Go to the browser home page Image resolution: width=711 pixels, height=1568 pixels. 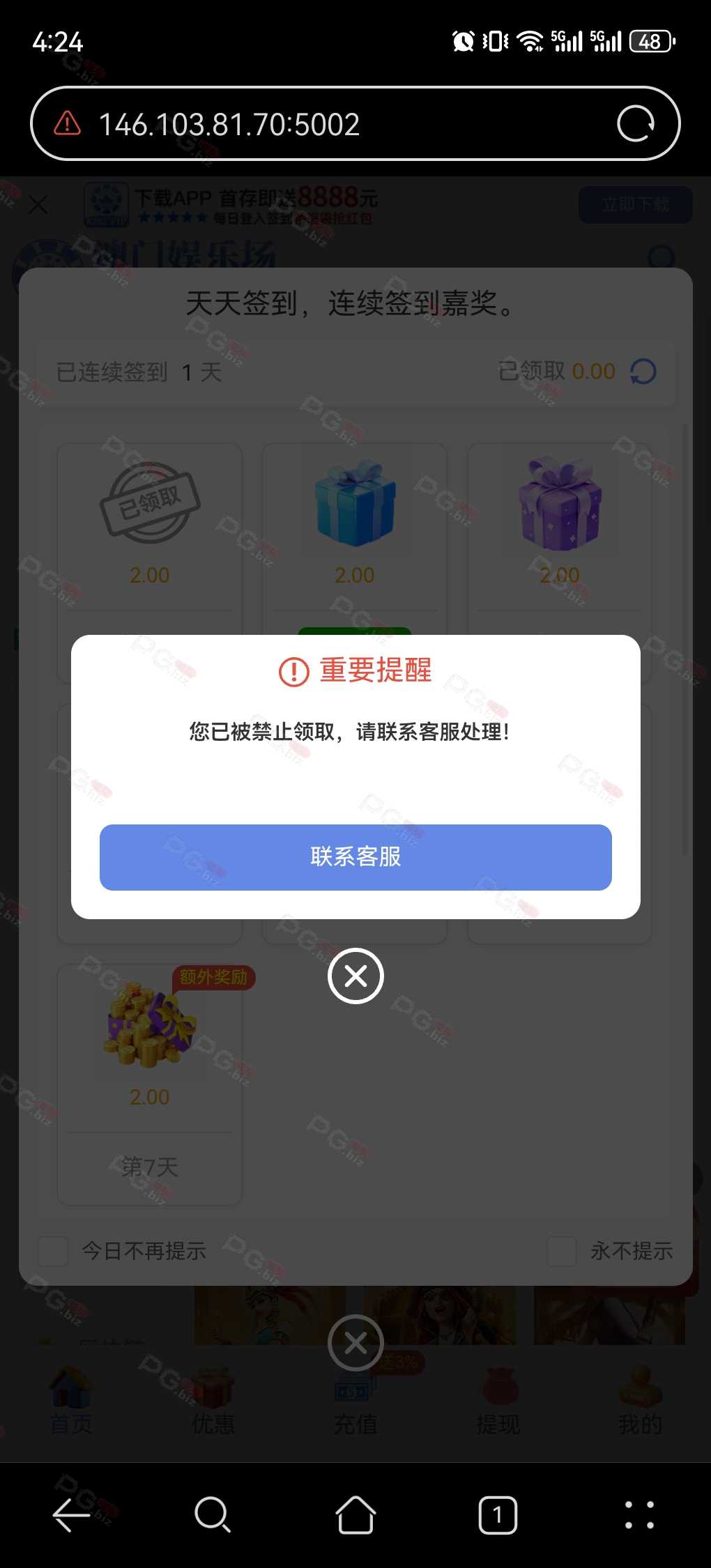point(355,1515)
